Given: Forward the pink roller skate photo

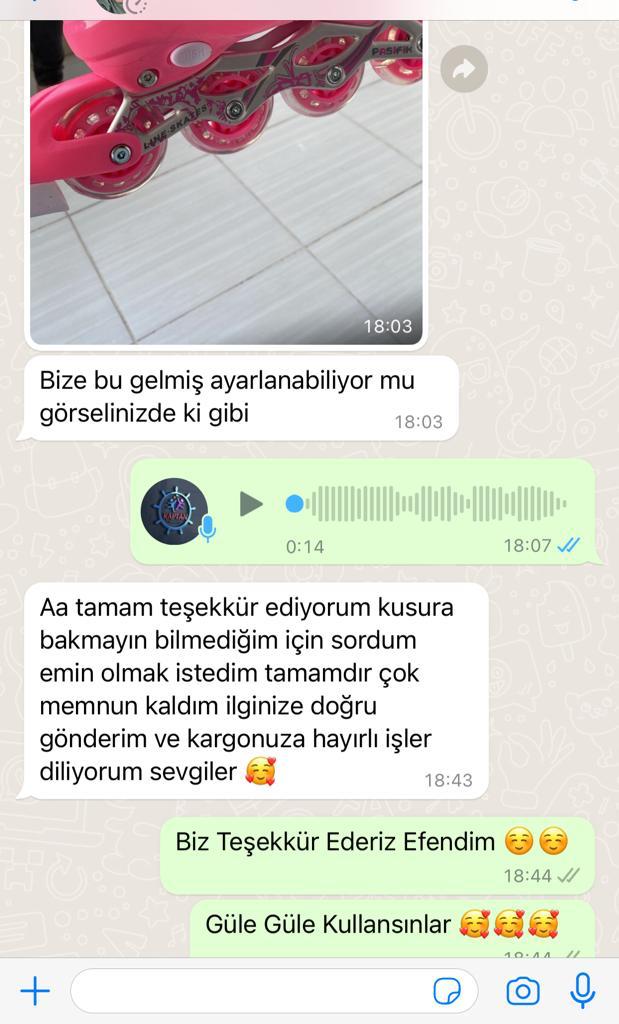Looking at the screenshot, I should point(464,68).
